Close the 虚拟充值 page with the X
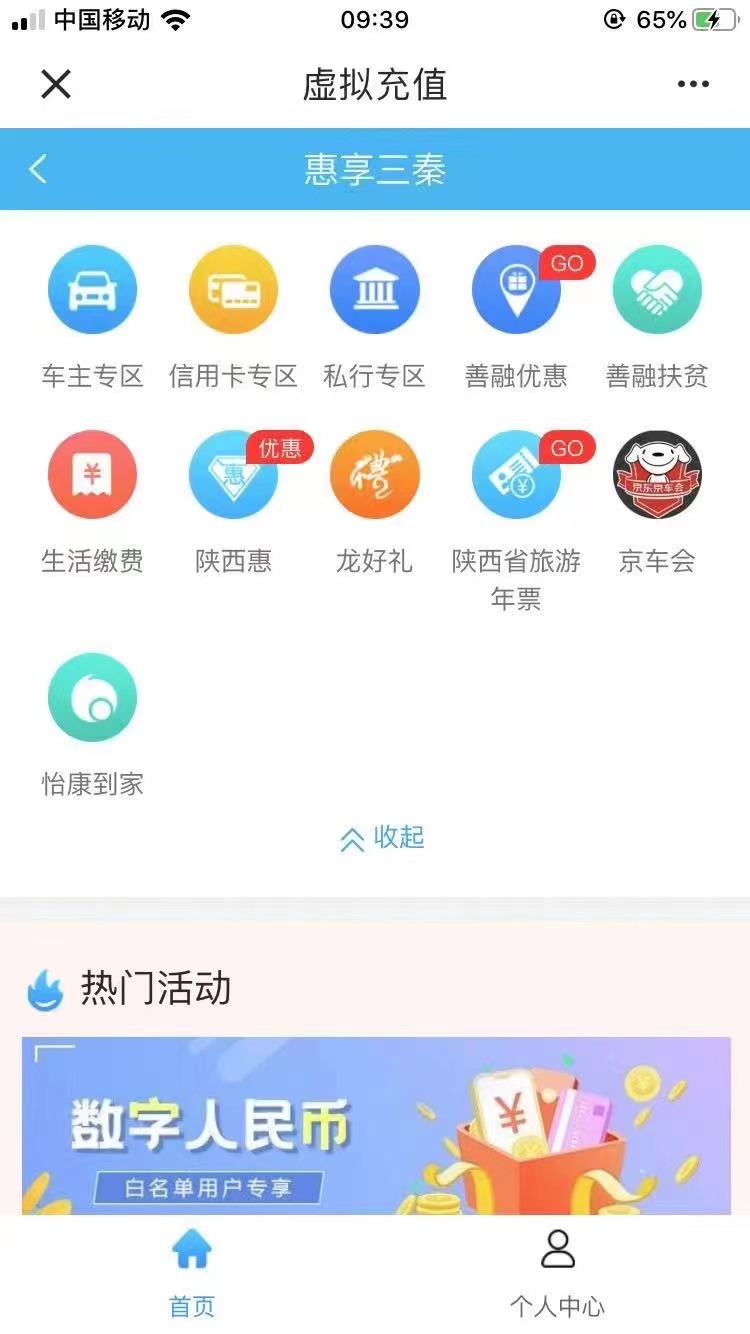The image size is (750, 1334). (x=56, y=84)
